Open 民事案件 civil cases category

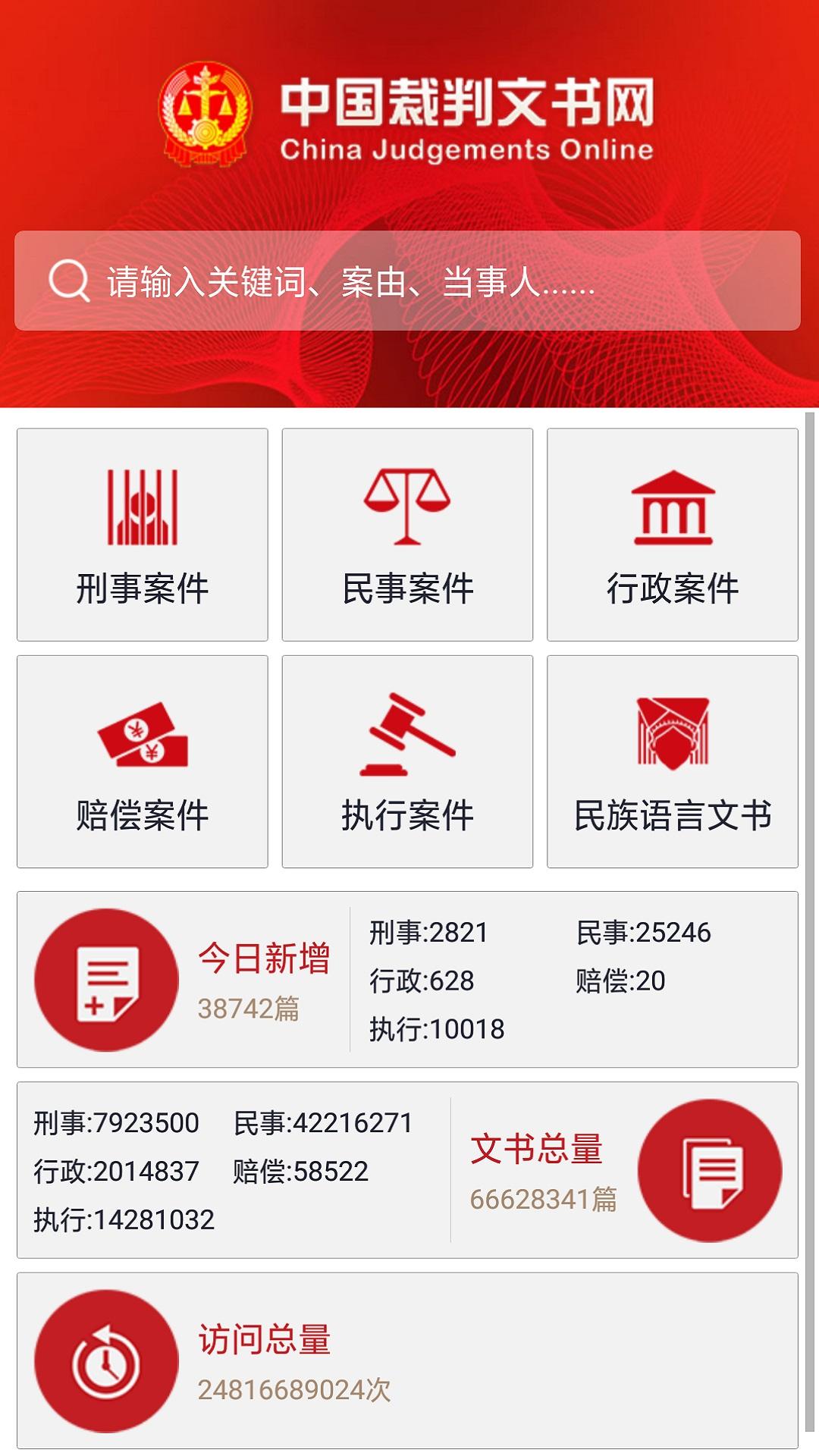407,535
